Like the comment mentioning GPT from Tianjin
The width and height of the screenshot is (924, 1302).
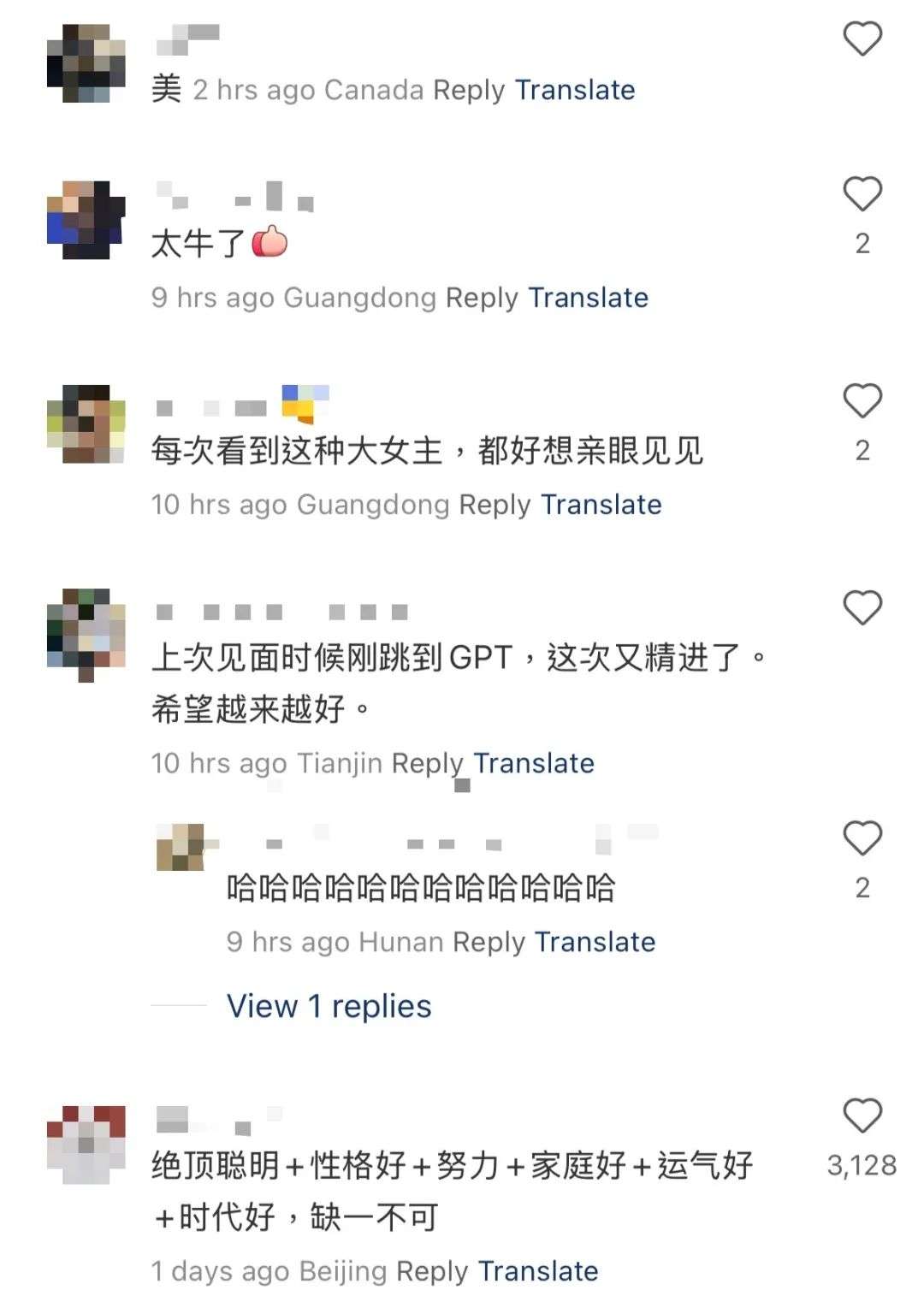coord(862,608)
